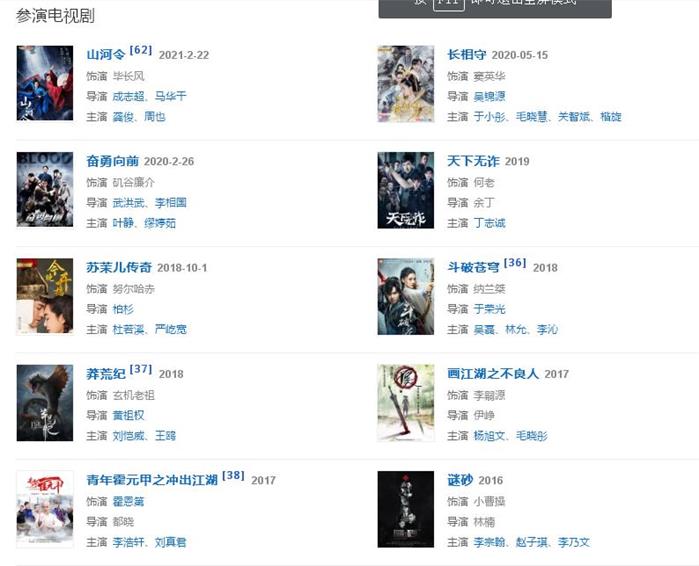Open the 山河令 poster thumbnail

coord(45,83)
